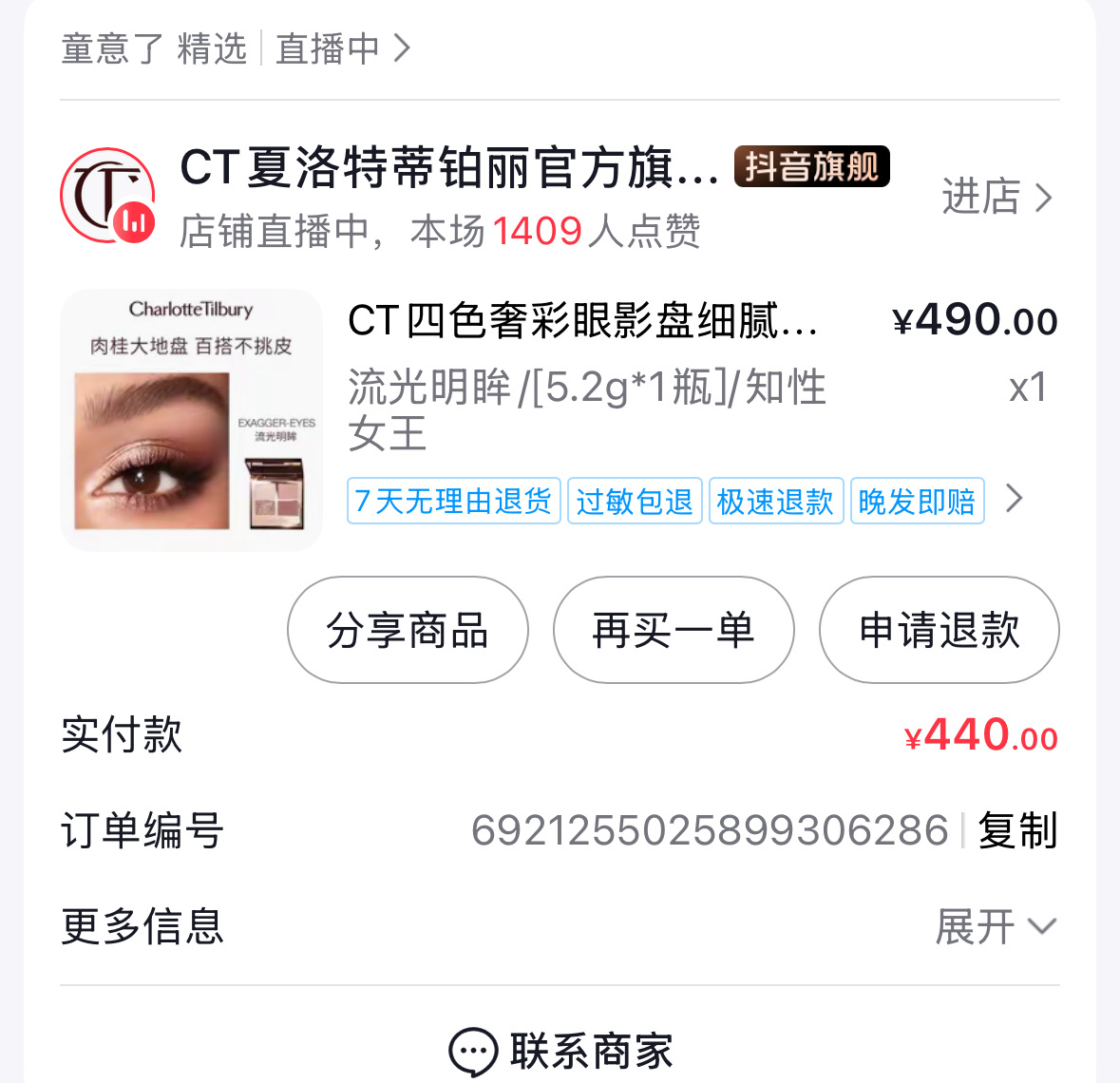View the 7天无理由退货 service guarantees
1120x1083 pixels.
[454, 501]
